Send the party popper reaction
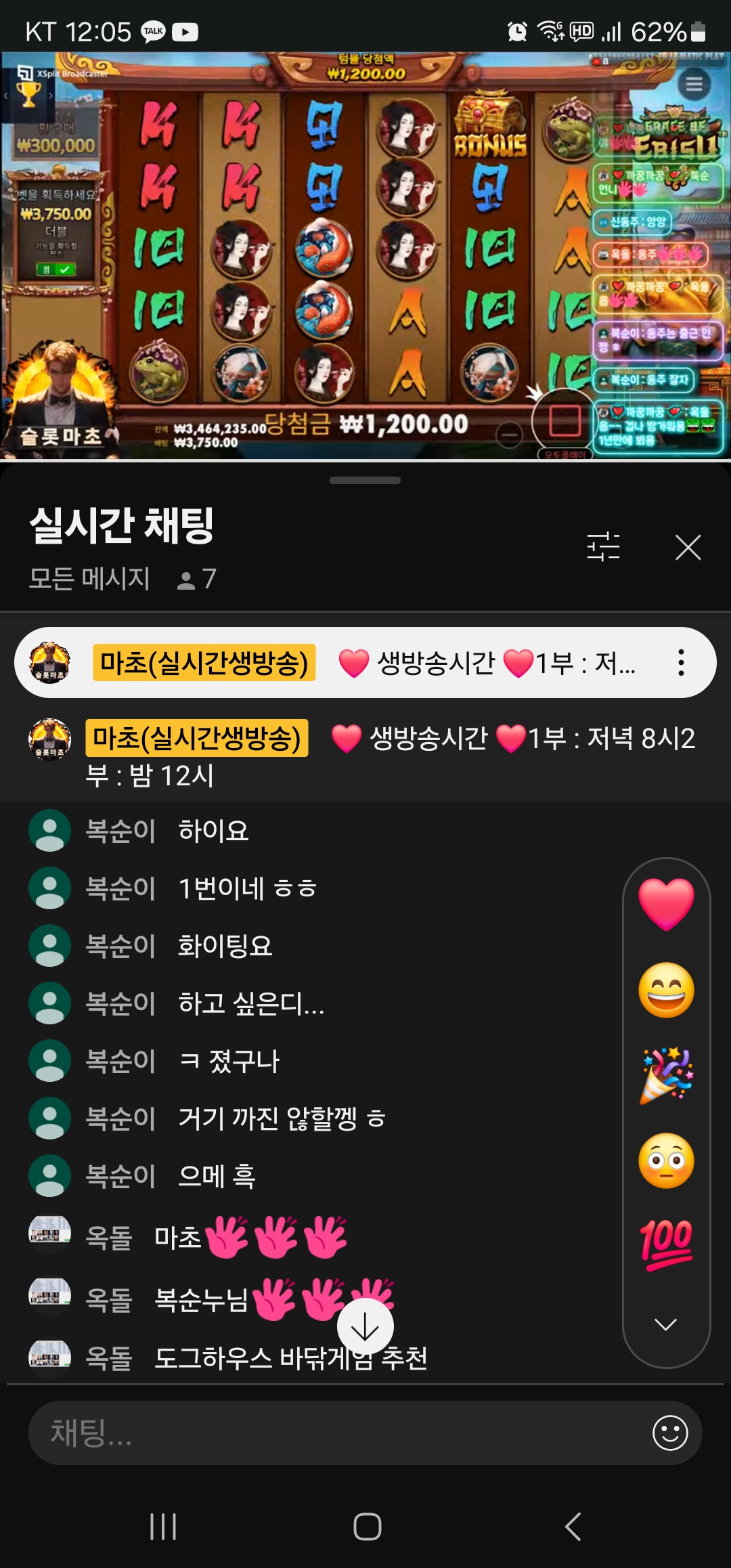The width and height of the screenshot is (731, 1568). tap(666, 1076)
